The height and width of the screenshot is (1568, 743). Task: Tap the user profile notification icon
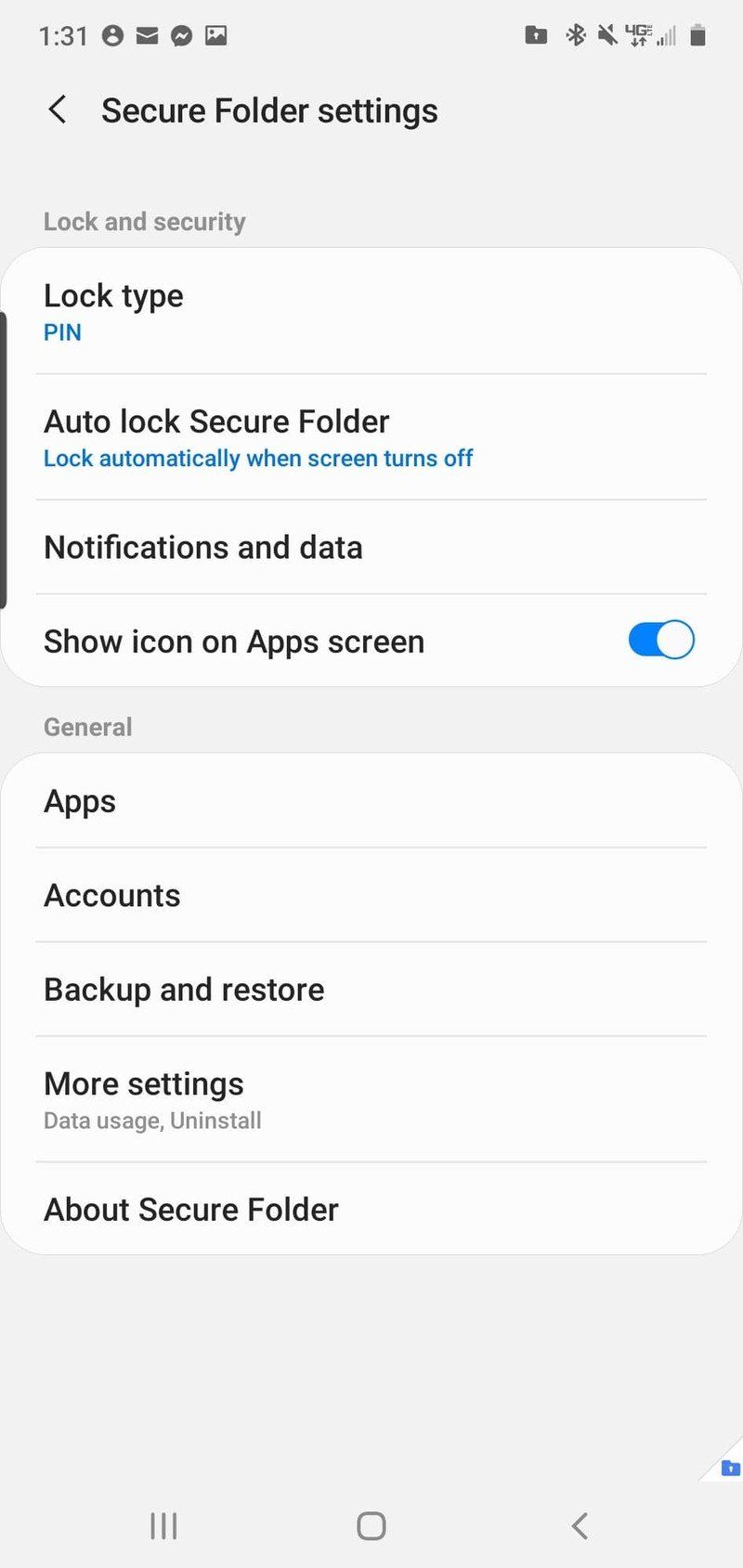pyautogui.click(x=111, y=35)
